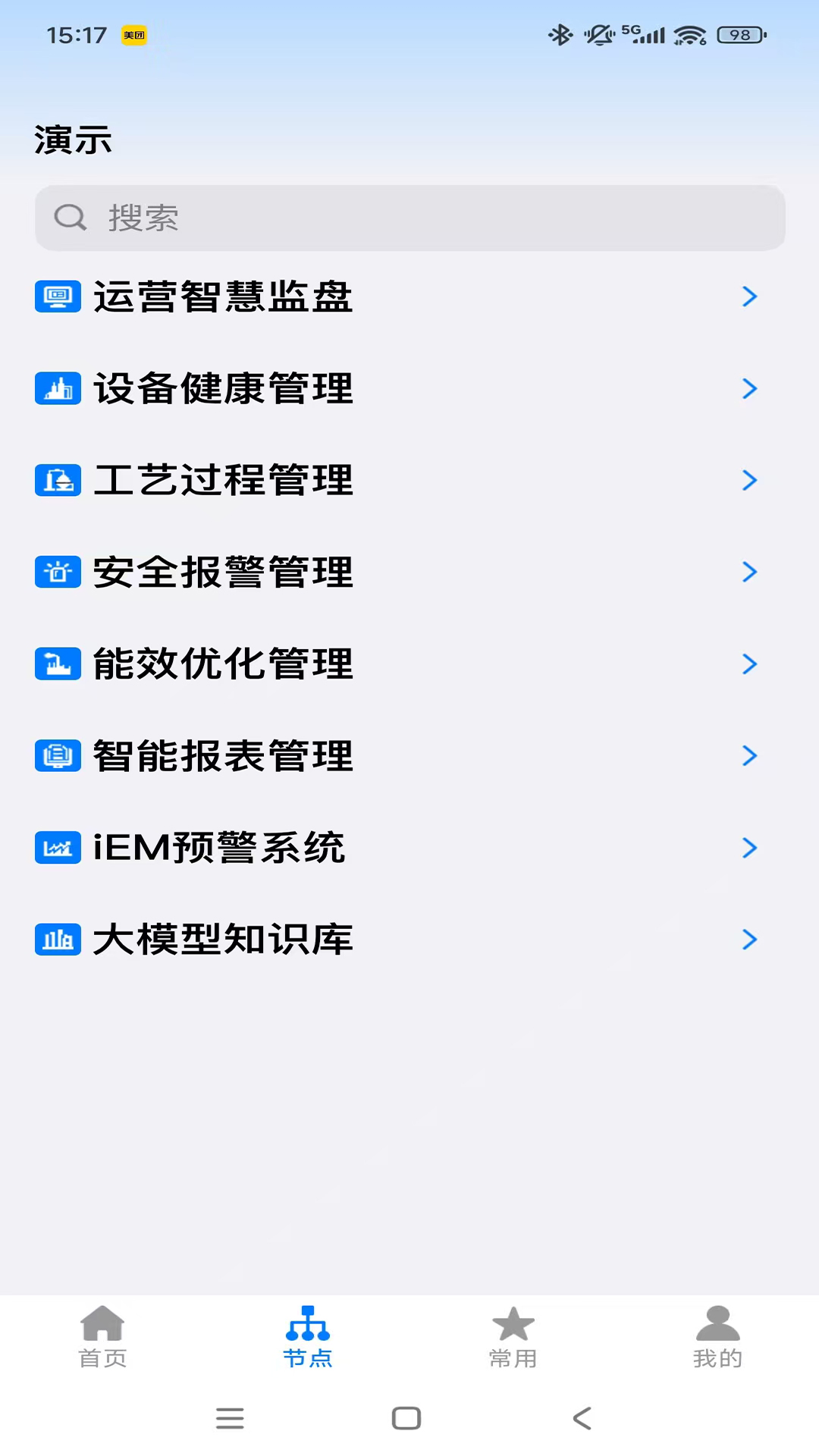
Task: Tap the 大模型知识库 bar chart icon
Action: tap(58, 940)
